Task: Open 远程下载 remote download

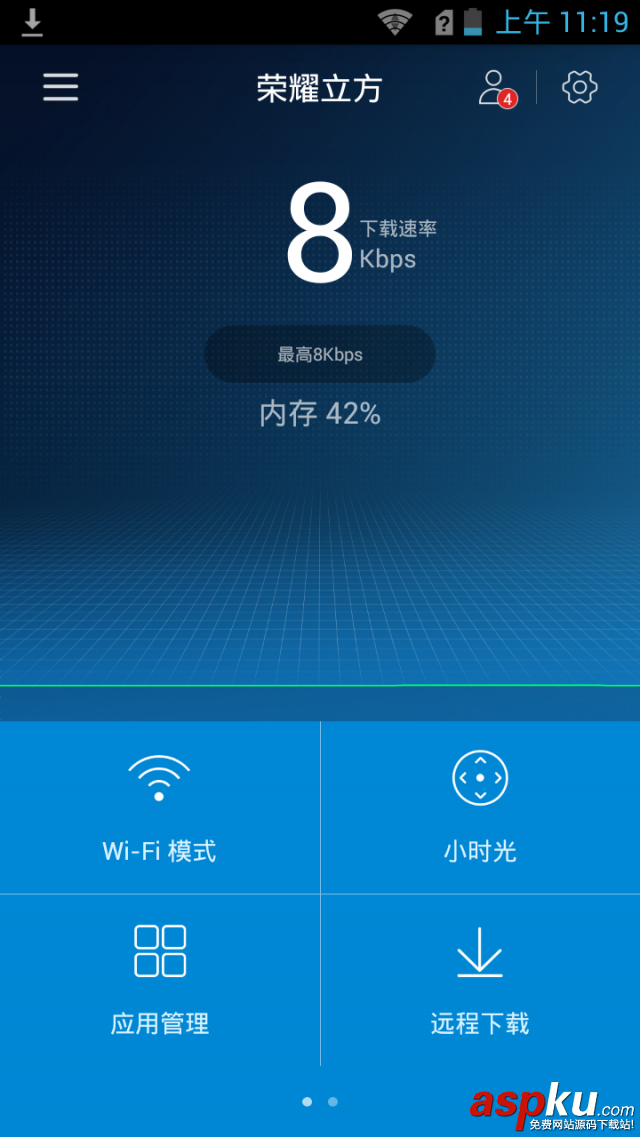Action: click(x=480, y=980)
